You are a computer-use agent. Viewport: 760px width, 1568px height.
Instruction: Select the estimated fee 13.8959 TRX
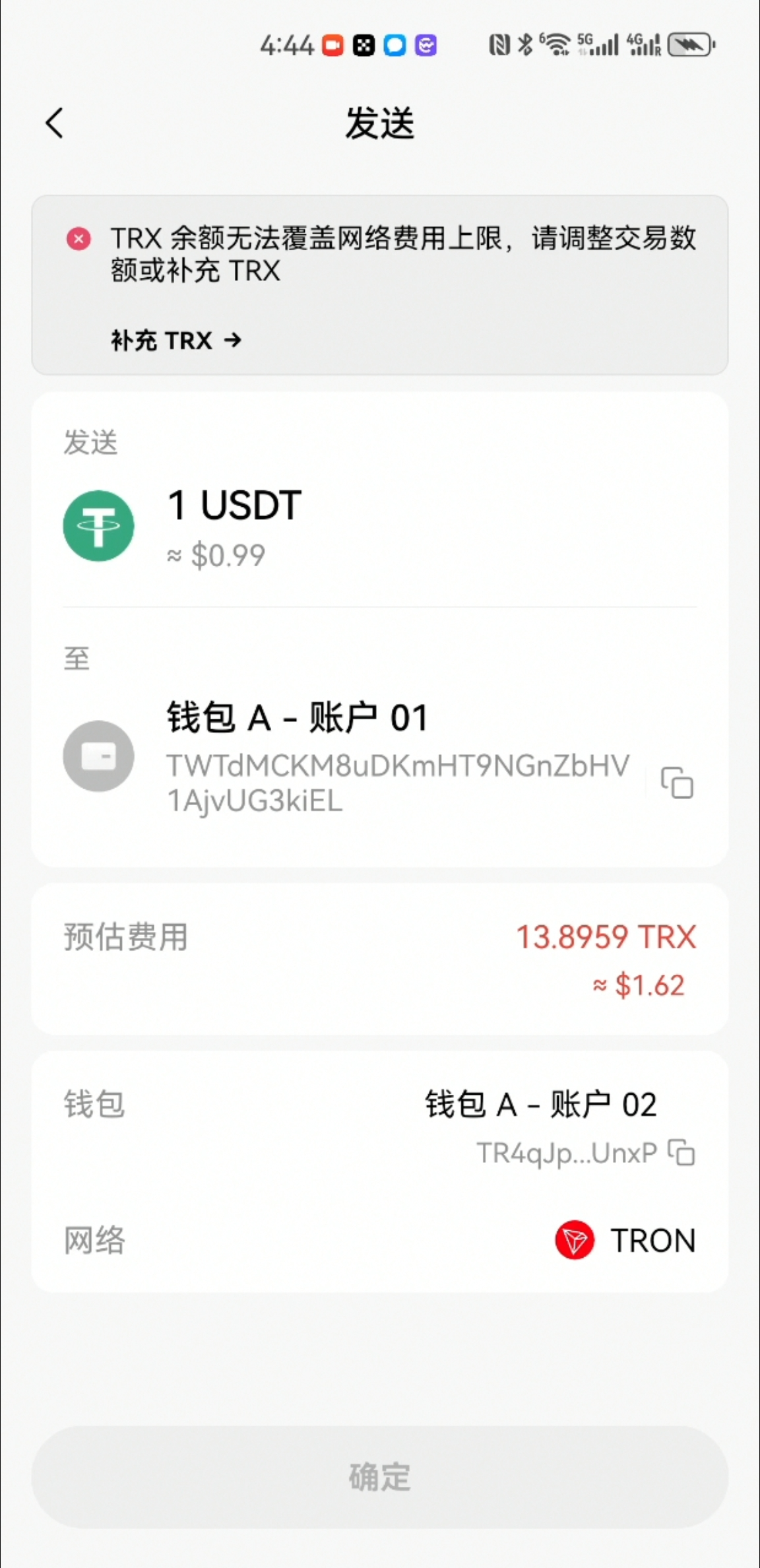606,937
